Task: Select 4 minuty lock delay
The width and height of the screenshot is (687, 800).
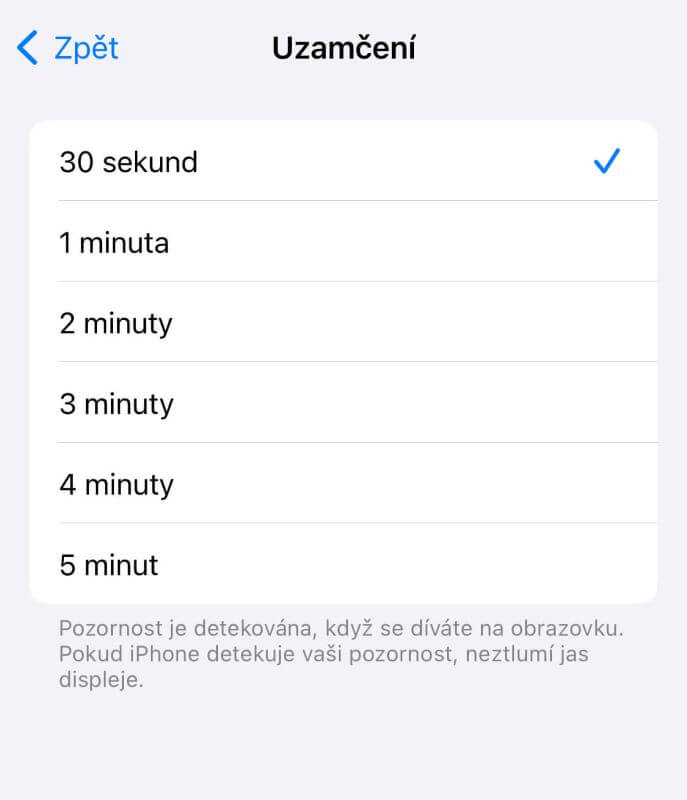Action: (343, 485)
